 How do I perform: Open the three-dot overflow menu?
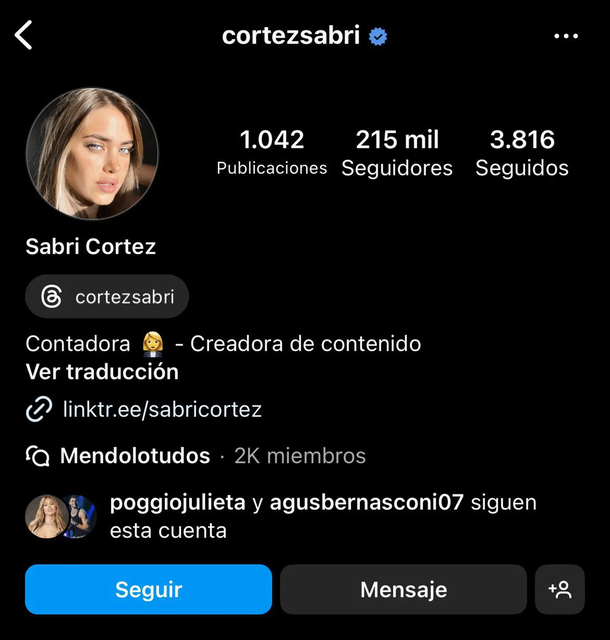(565, 36)
